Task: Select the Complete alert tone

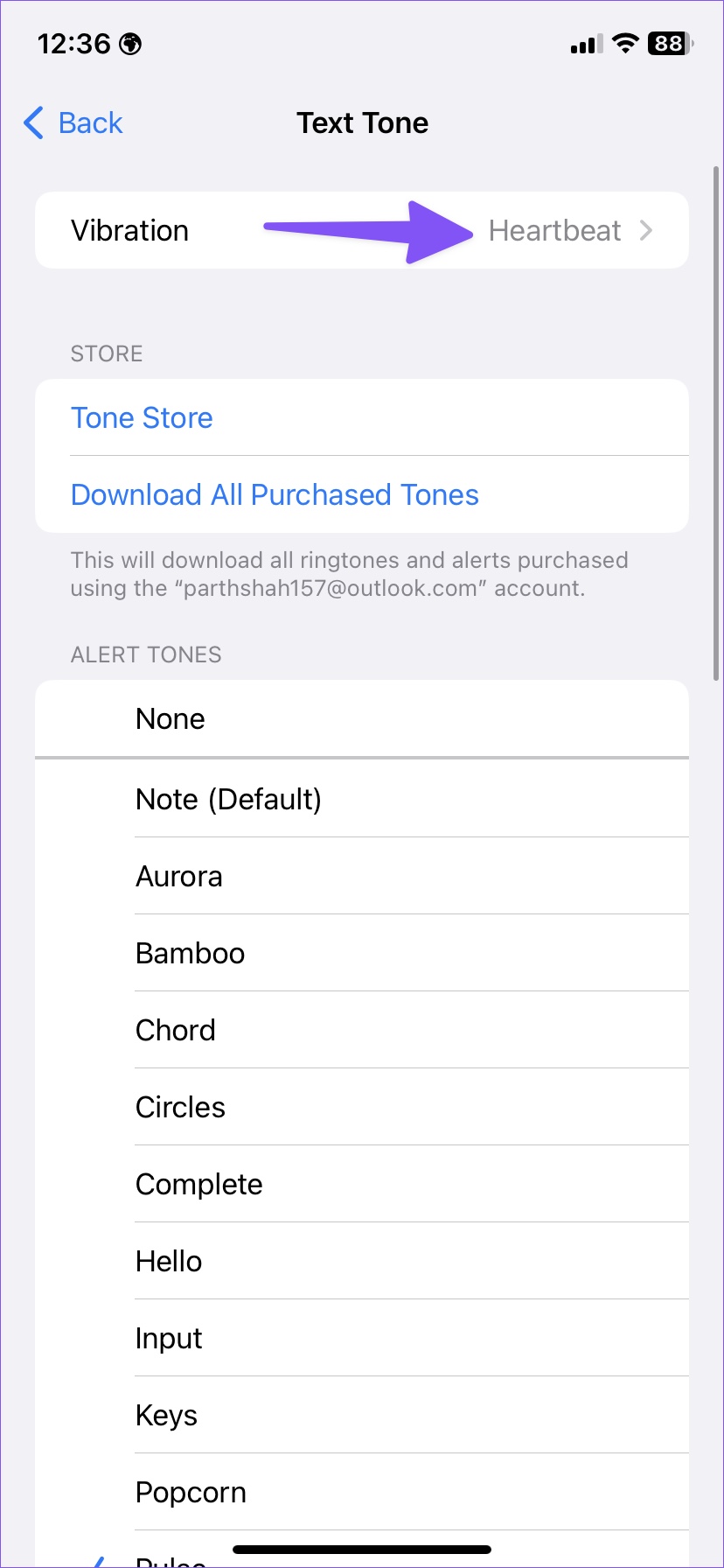Action: [x=198, y=1184]
